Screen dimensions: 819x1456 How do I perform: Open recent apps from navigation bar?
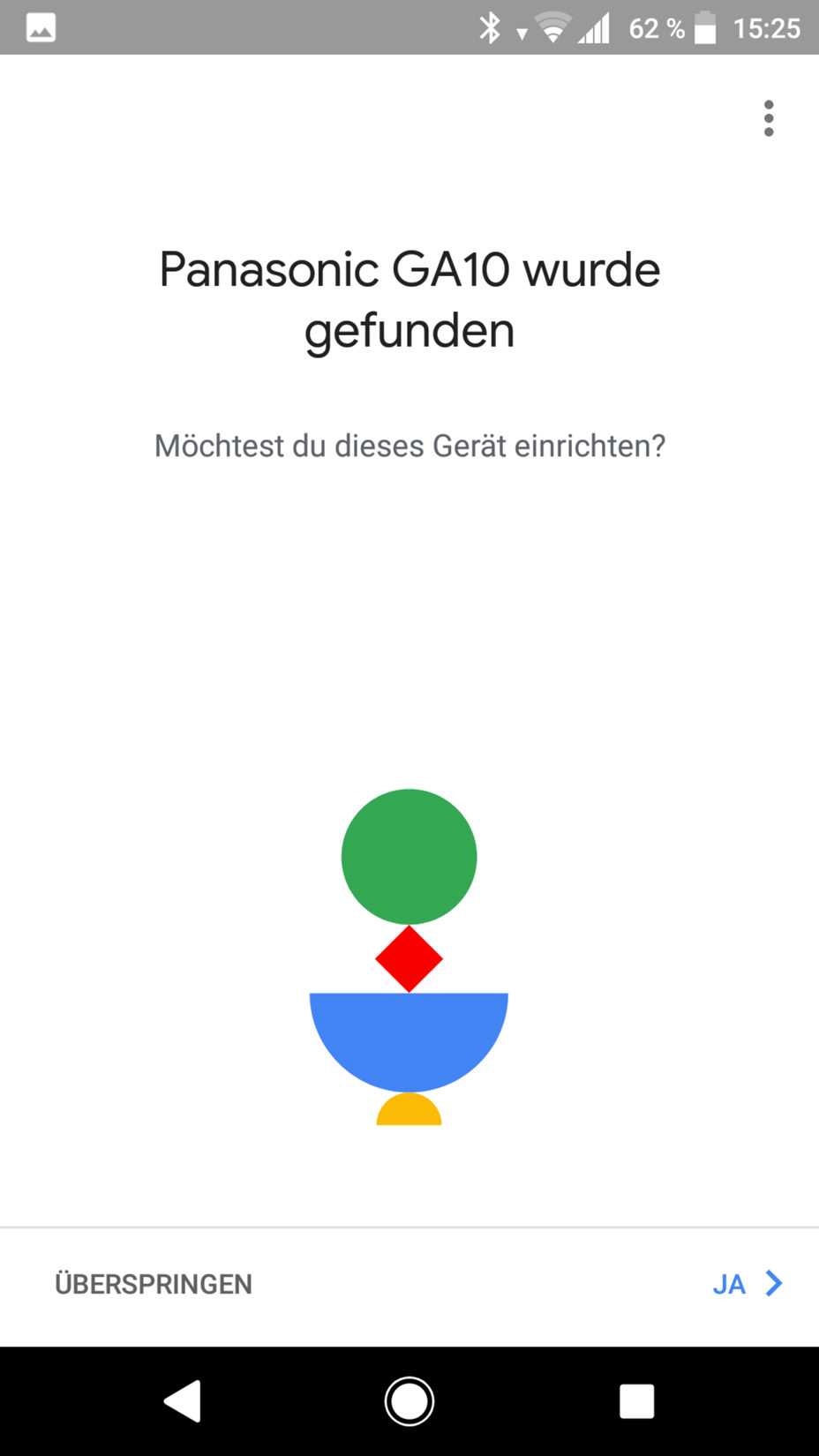pyautogui.click(x=636, y=1400)
